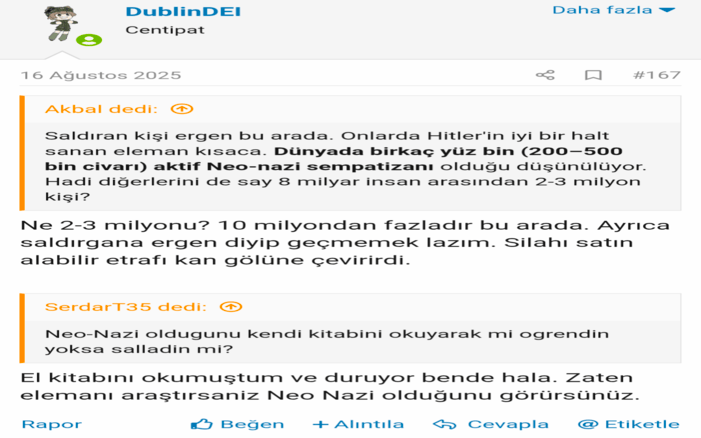Open DublinDEI's profile name link
701x438 pixels.
183,11
